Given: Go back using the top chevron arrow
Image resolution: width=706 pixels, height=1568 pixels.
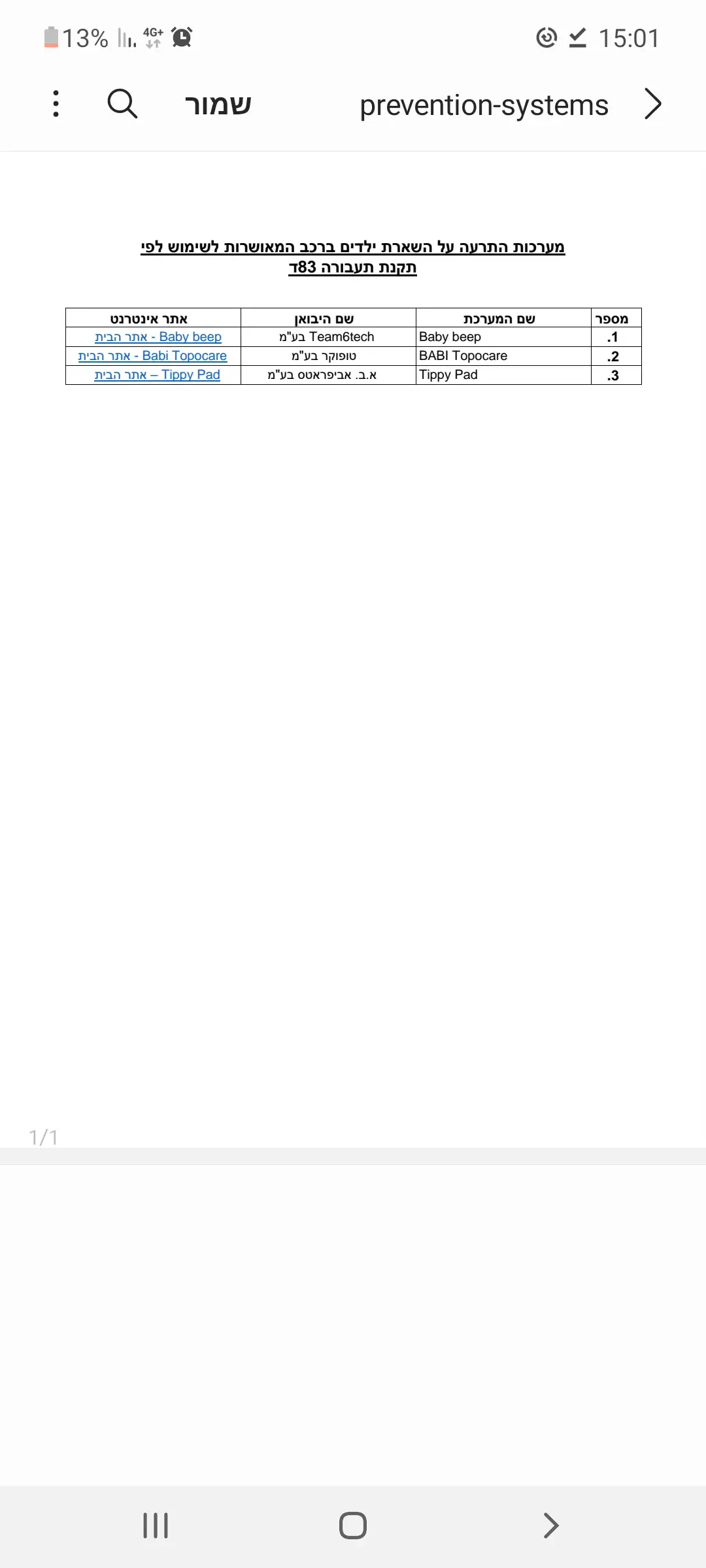Looking at the screenshot, I should pyautogui.click(x=652, y=104).
